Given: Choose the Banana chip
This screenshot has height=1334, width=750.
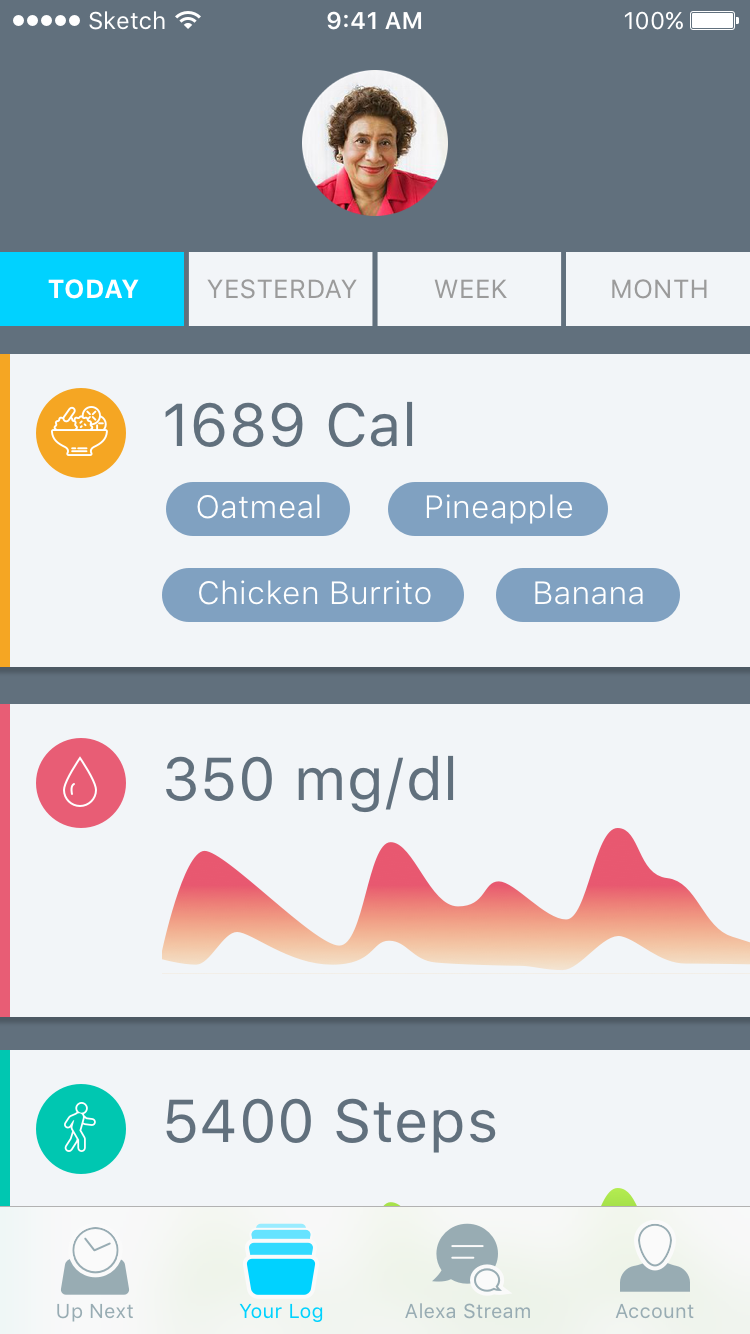Looking at the screenshot, I should tap(588, 594).
